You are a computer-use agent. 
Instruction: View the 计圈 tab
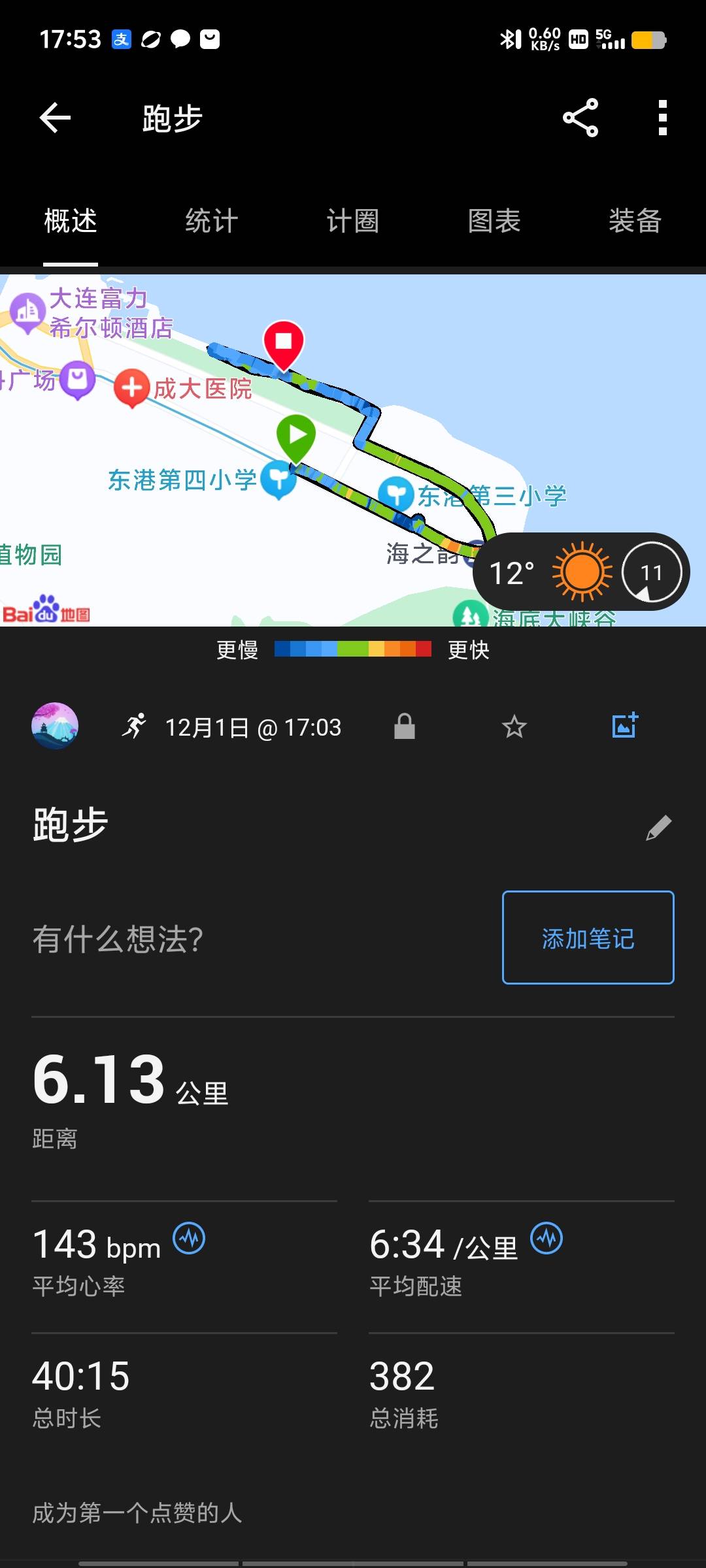tap(352, 221)
